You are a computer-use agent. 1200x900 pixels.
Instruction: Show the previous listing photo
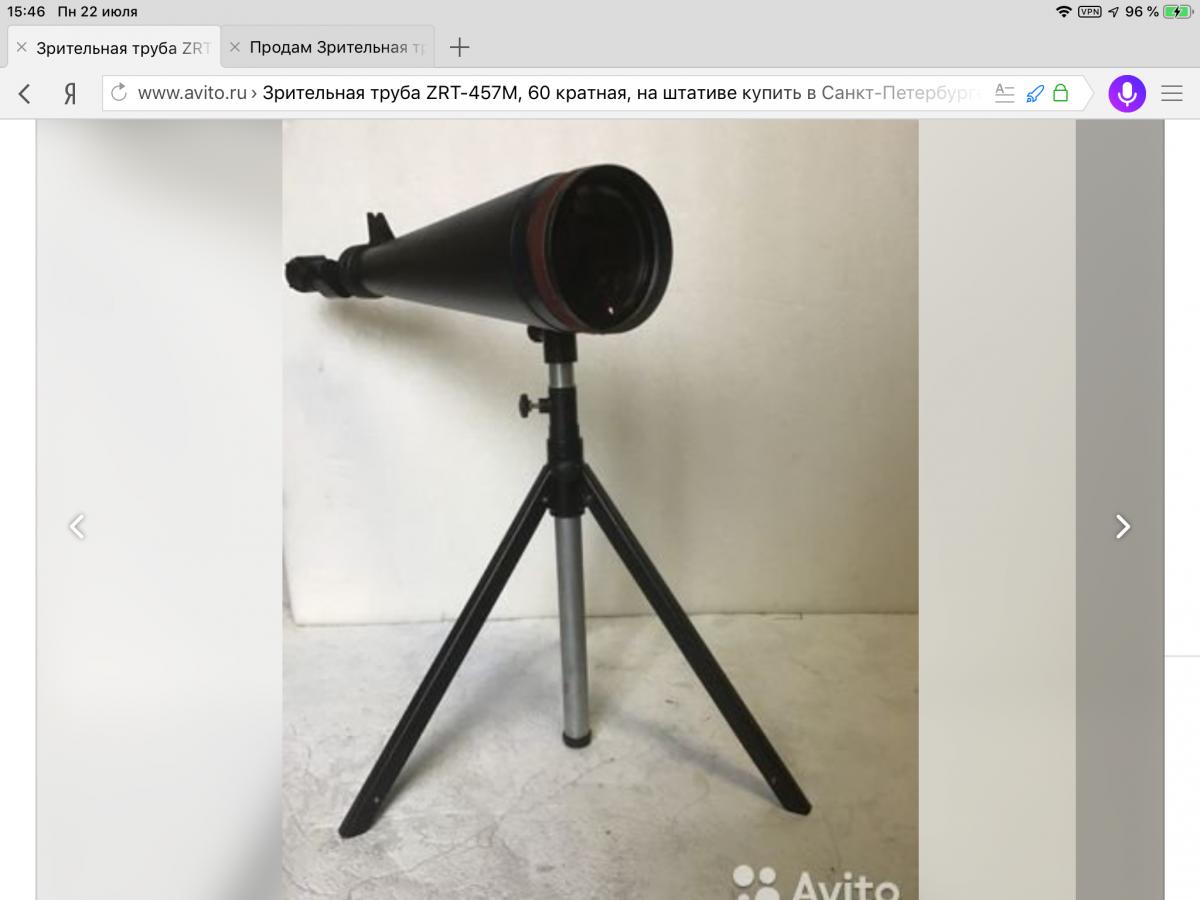77,526
